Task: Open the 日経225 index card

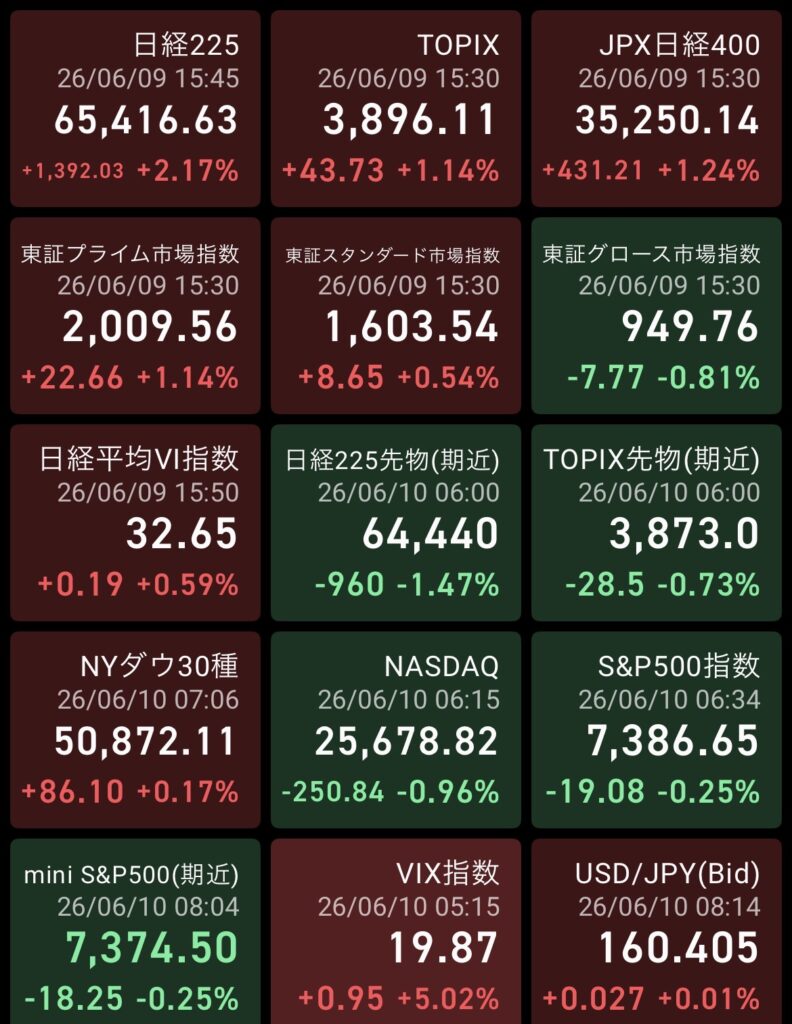Action: pyautogui.click(x=135, y=108)
